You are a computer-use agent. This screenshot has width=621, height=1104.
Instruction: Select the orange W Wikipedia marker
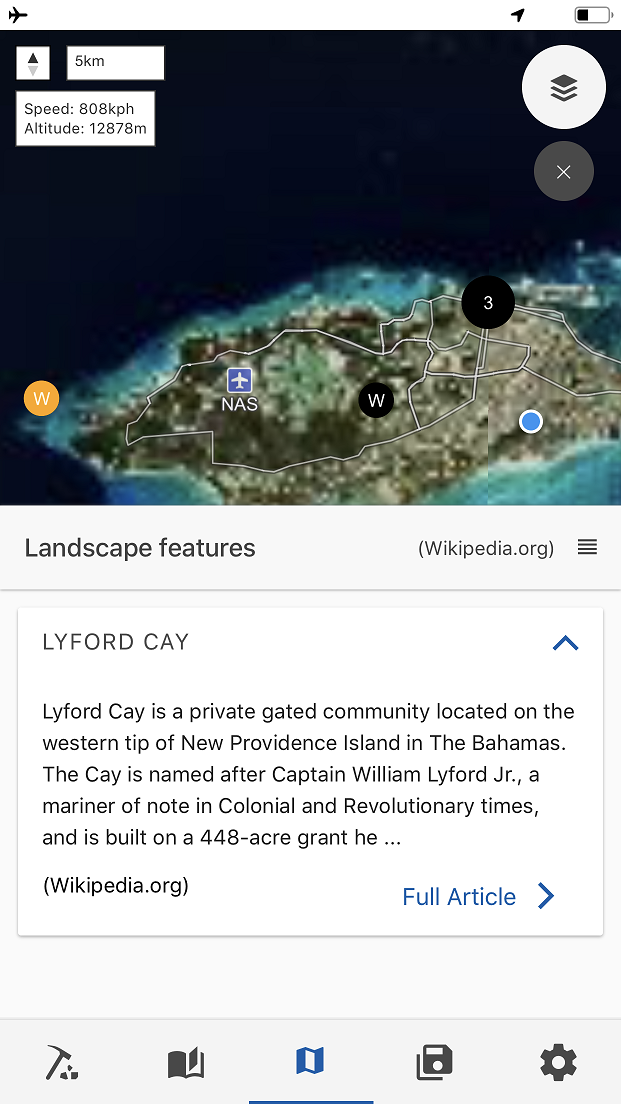[x=42, y=399]
